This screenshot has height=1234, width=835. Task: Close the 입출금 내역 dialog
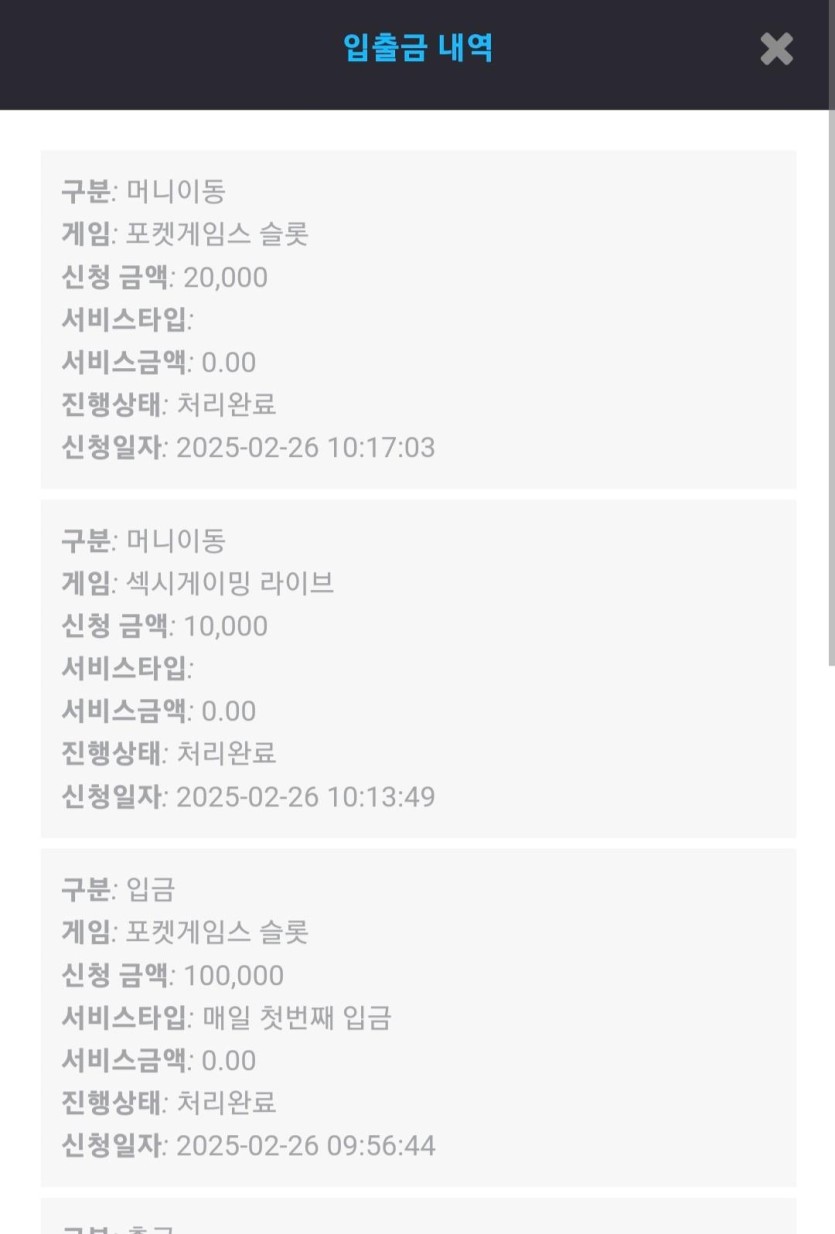(x=776, y=49)
